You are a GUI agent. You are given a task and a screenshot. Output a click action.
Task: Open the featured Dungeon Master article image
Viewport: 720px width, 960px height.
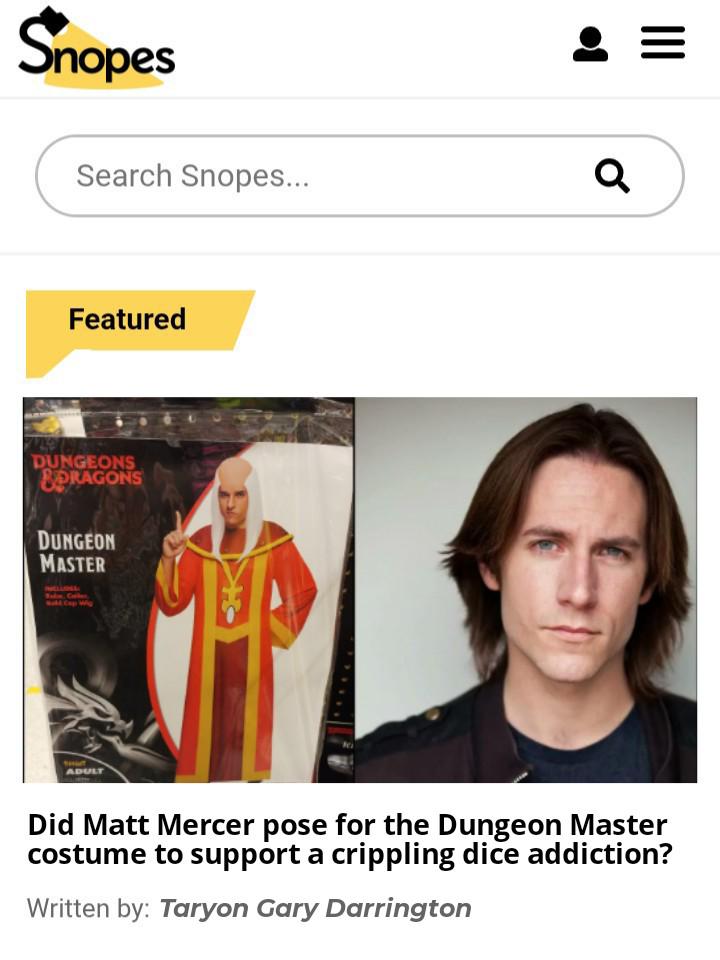[x=360, y=590]
